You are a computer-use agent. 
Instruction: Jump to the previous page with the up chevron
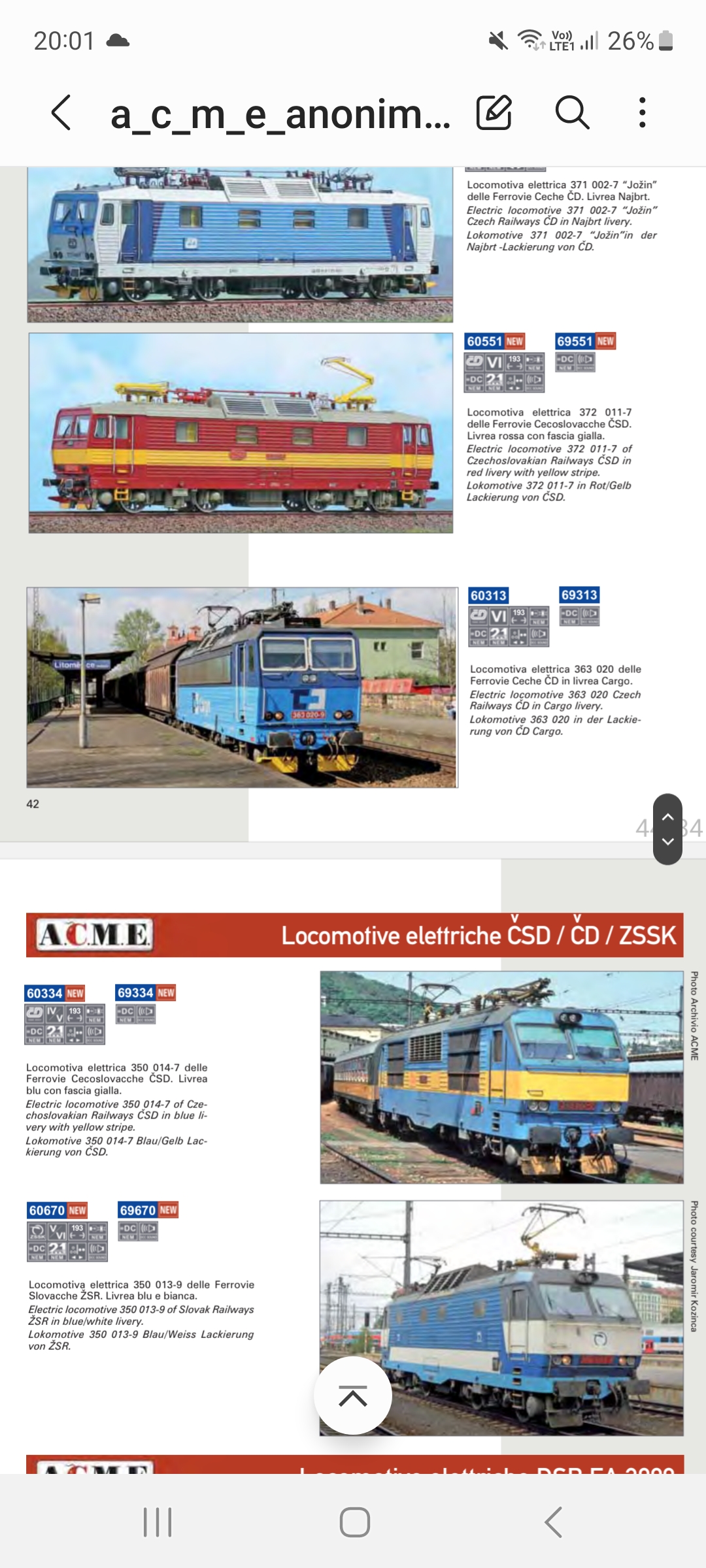pyautogui.click(x=667, y=817)
